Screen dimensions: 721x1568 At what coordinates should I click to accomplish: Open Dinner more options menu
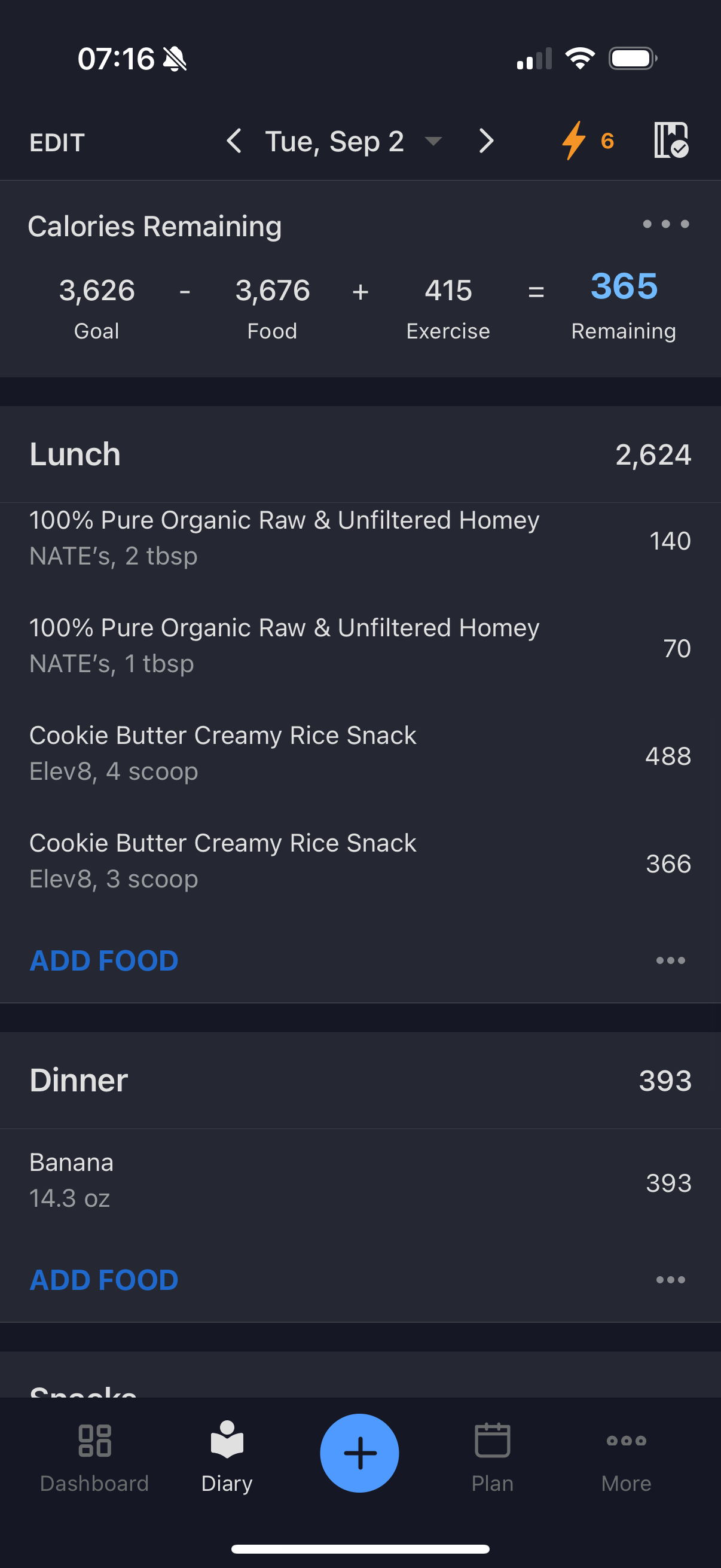pyautogui.click(x=671, y=1280)
